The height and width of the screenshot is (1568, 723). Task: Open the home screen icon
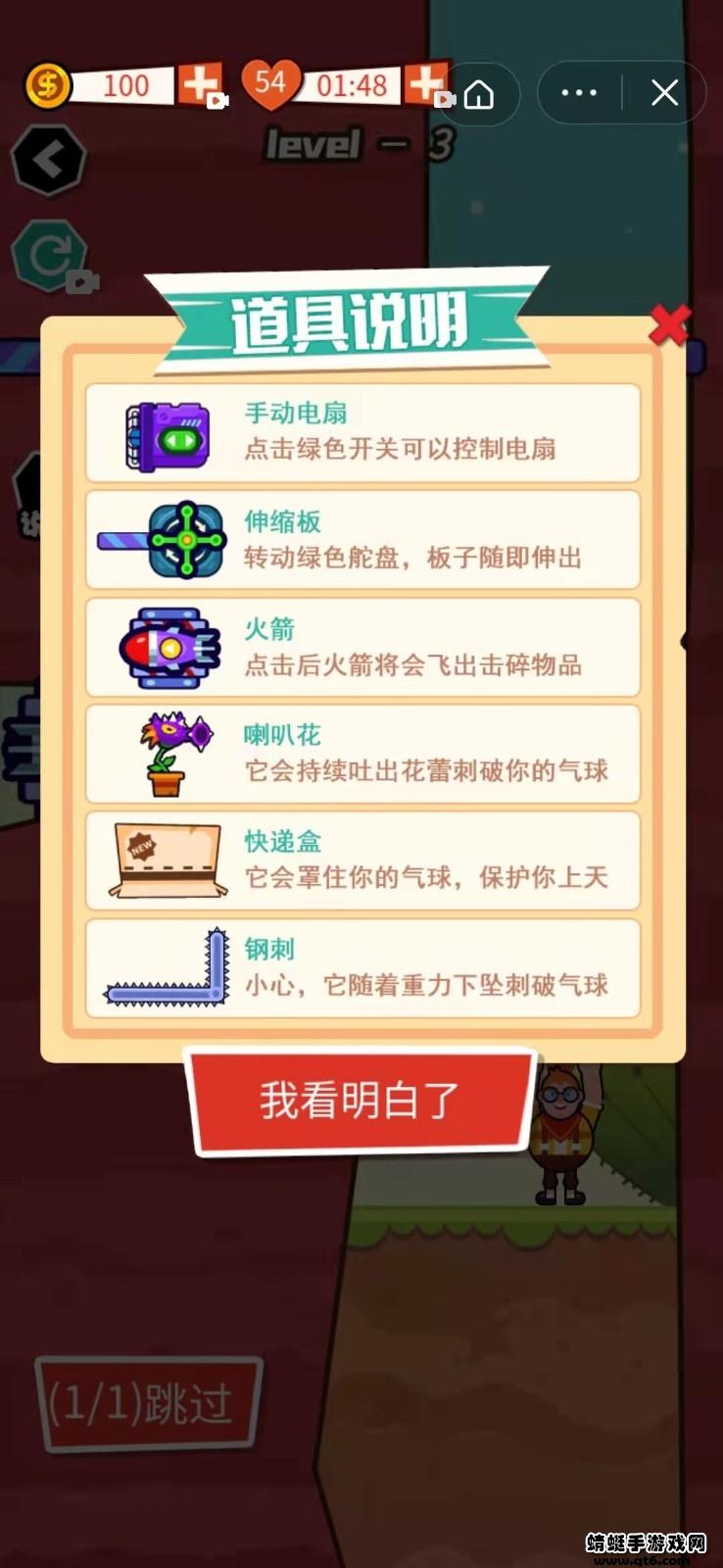tap(479, 93)
